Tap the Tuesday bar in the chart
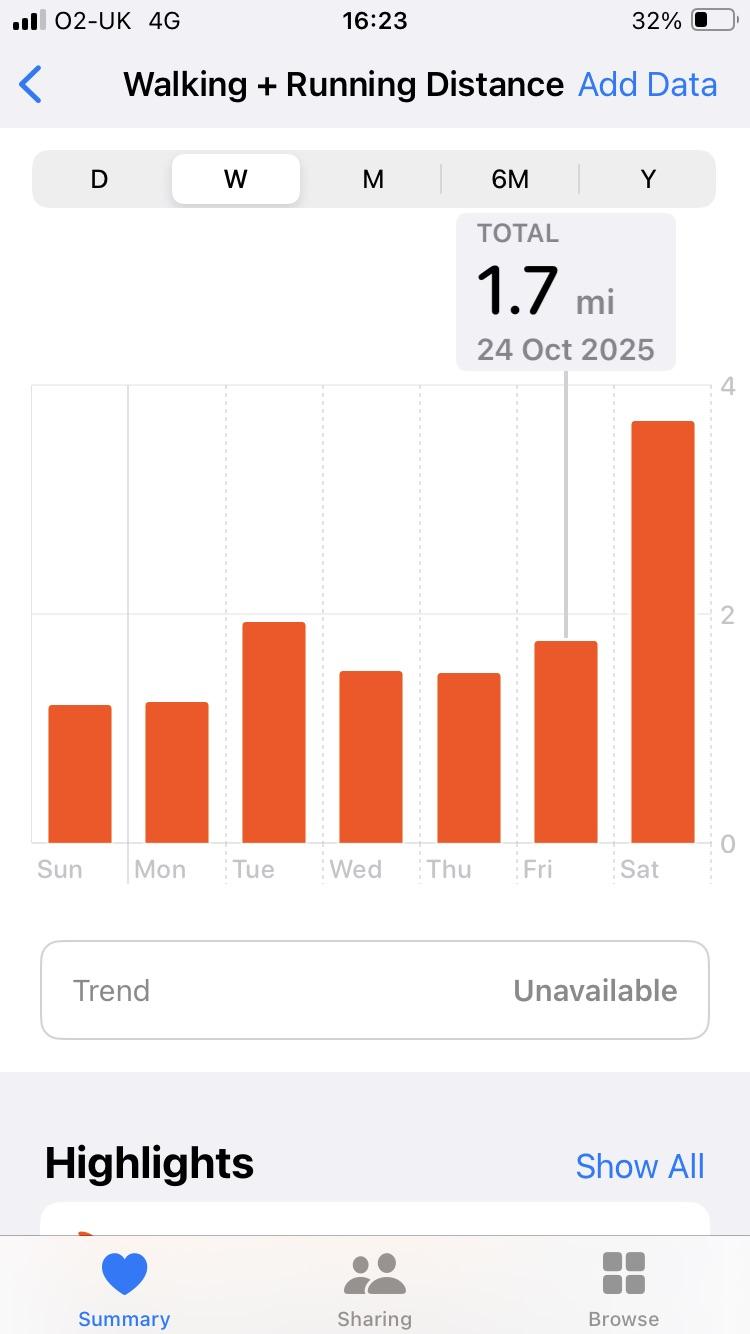This screenshot has width=750, height=1334. 274,732
